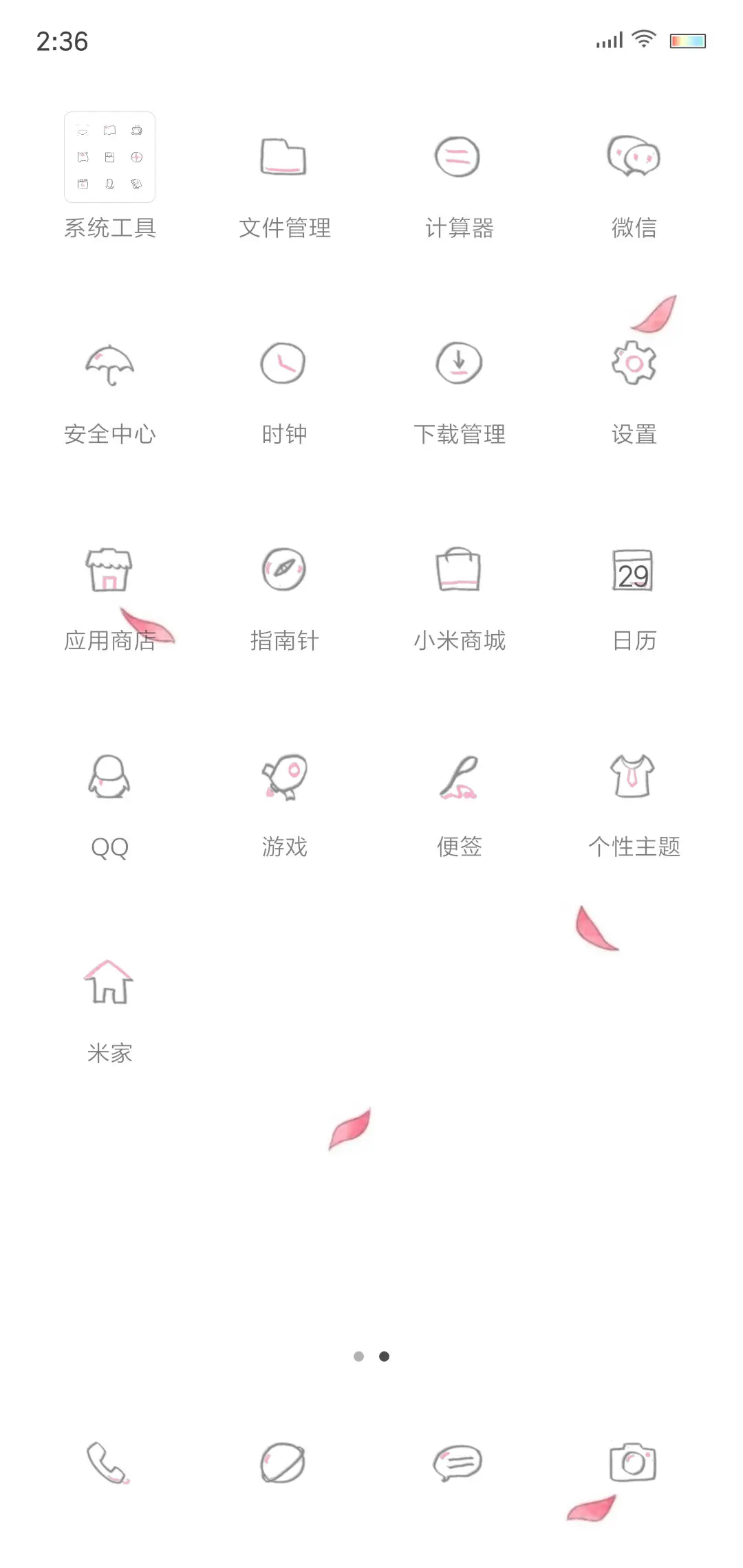The height and width of the screenshot is (1568, 743).
Task: Open 个性主题 themes app
Action: coord(634,777)
